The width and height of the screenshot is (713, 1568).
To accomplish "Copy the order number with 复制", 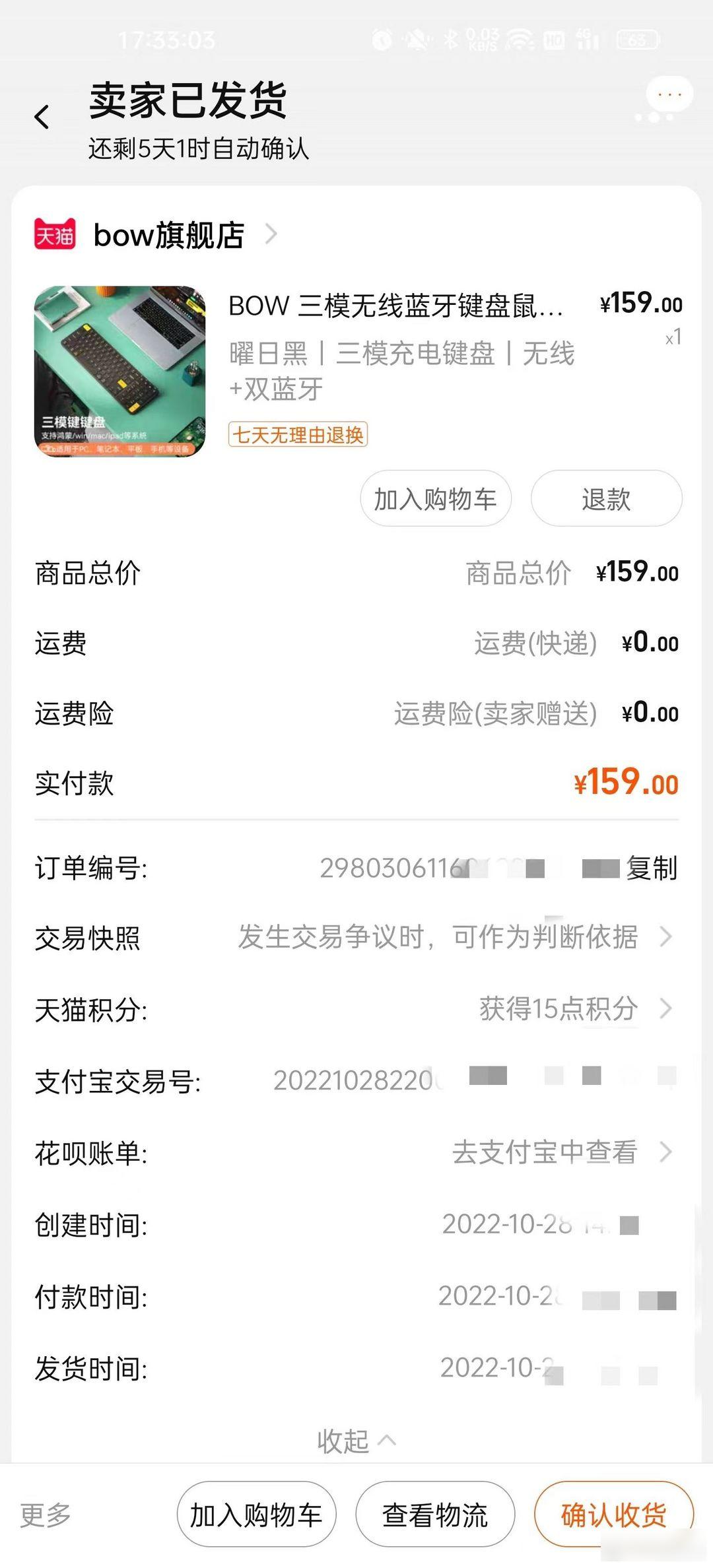I will pyautogui.click(x=652, y=868).
